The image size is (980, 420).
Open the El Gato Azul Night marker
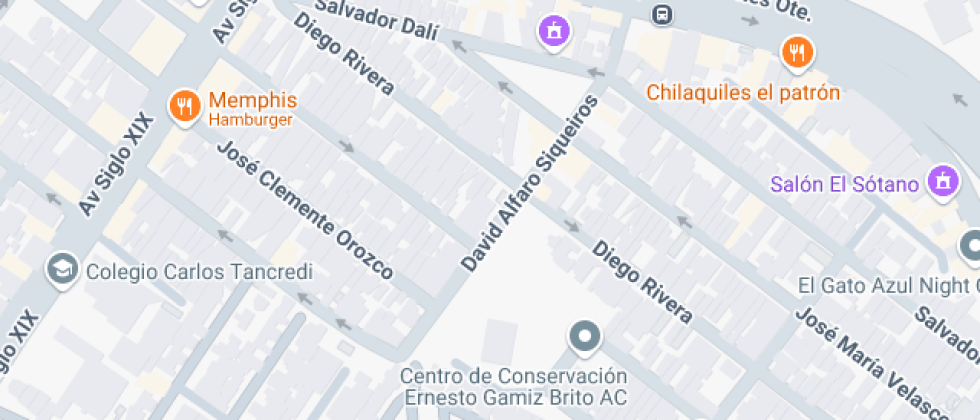coord(972,246)
